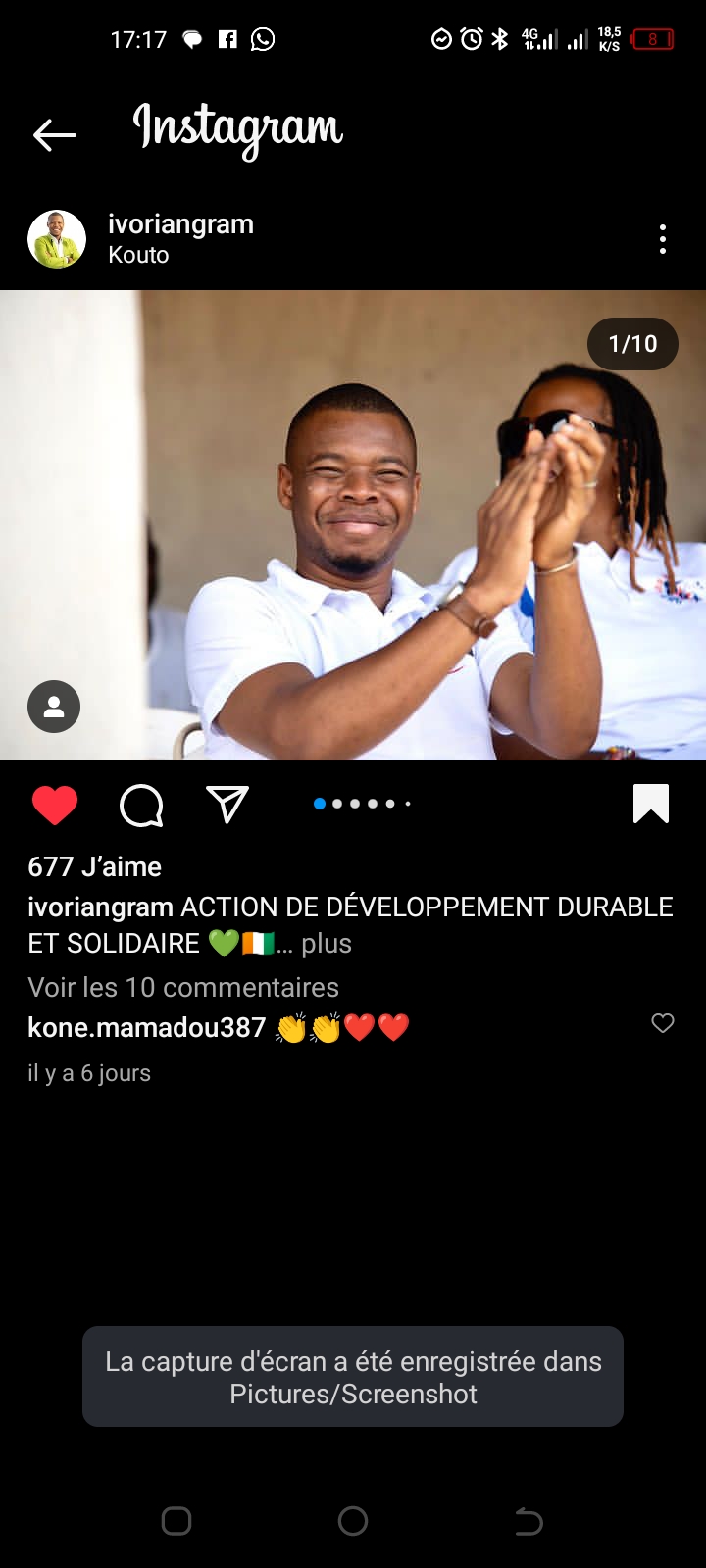This screenshot has width=706, height=1568.
Task: Open the ivoriangram username in the header
Action: [180, 223]
